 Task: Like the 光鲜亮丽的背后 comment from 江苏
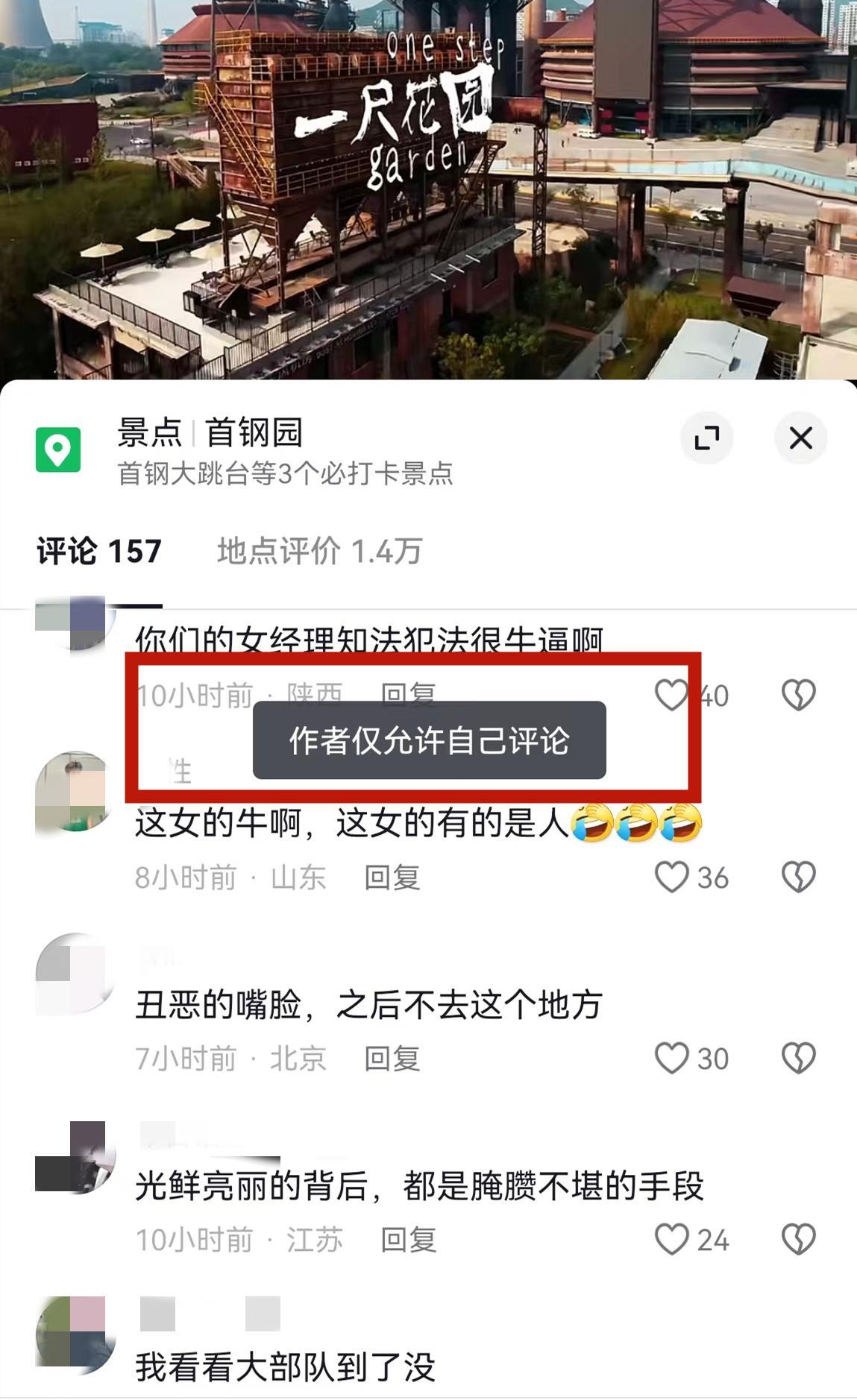[671, 1240]
